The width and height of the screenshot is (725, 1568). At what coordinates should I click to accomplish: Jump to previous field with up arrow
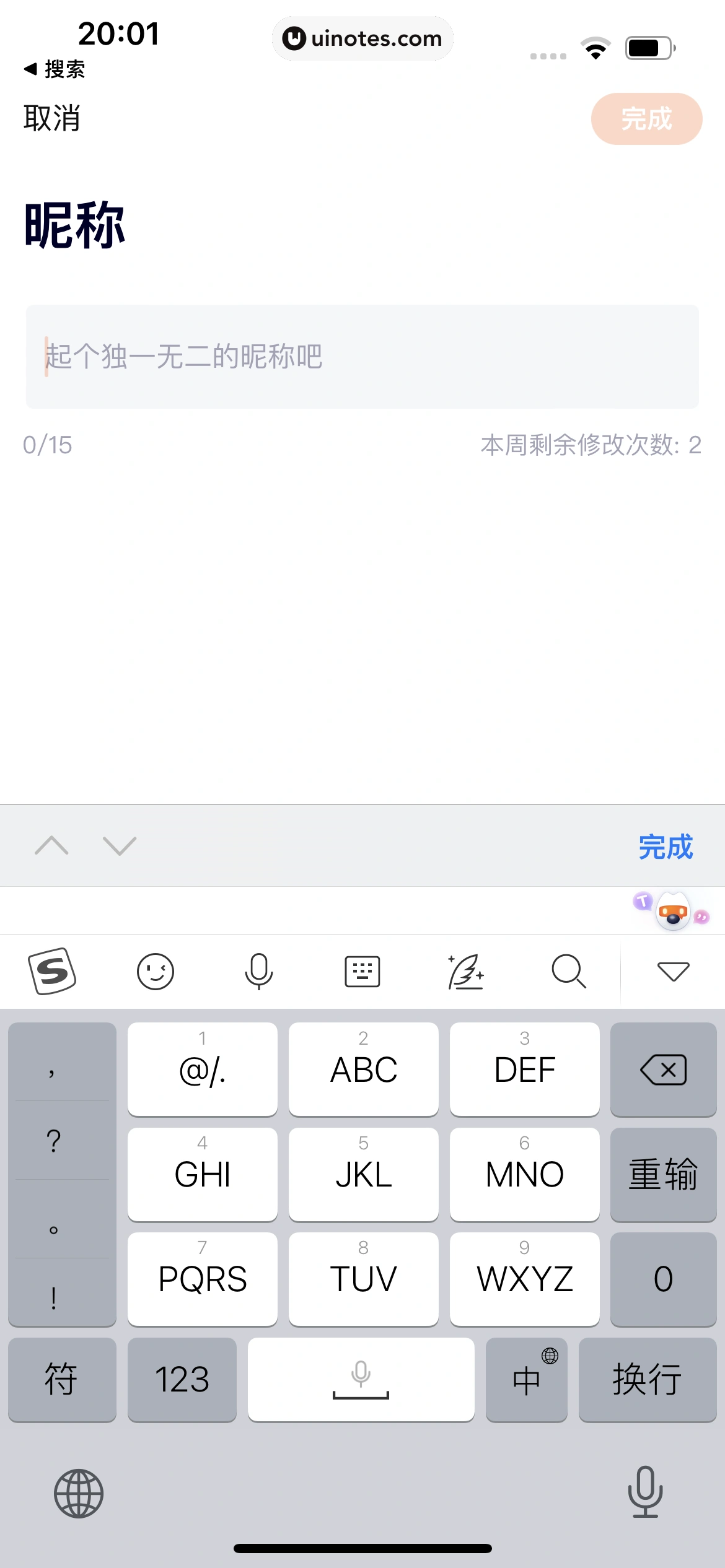pos(52,845)
